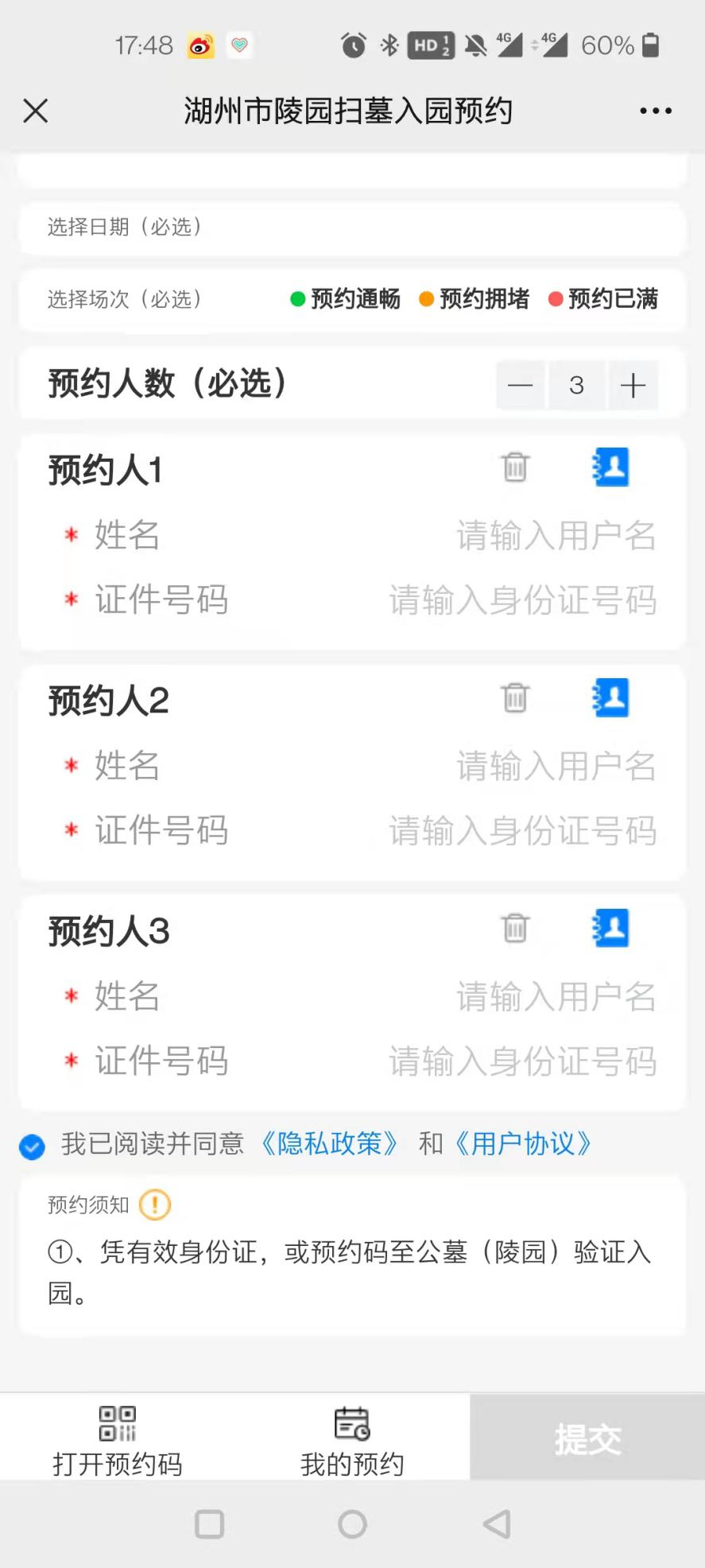Decrease 预约人数 with the minus button
This screenshot has width=705, height=1568.
coord(521,386)
